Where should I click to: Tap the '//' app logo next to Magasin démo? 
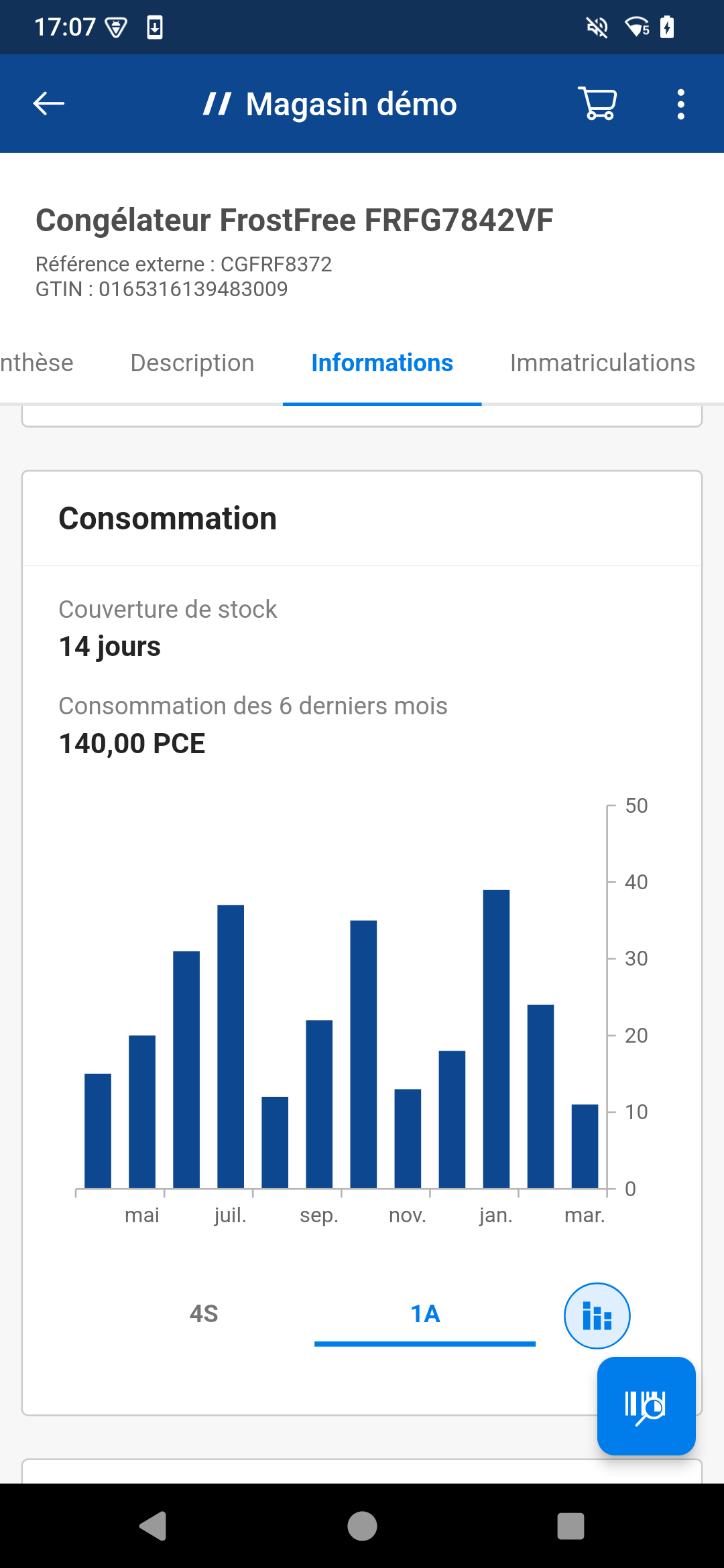[219, 103]
